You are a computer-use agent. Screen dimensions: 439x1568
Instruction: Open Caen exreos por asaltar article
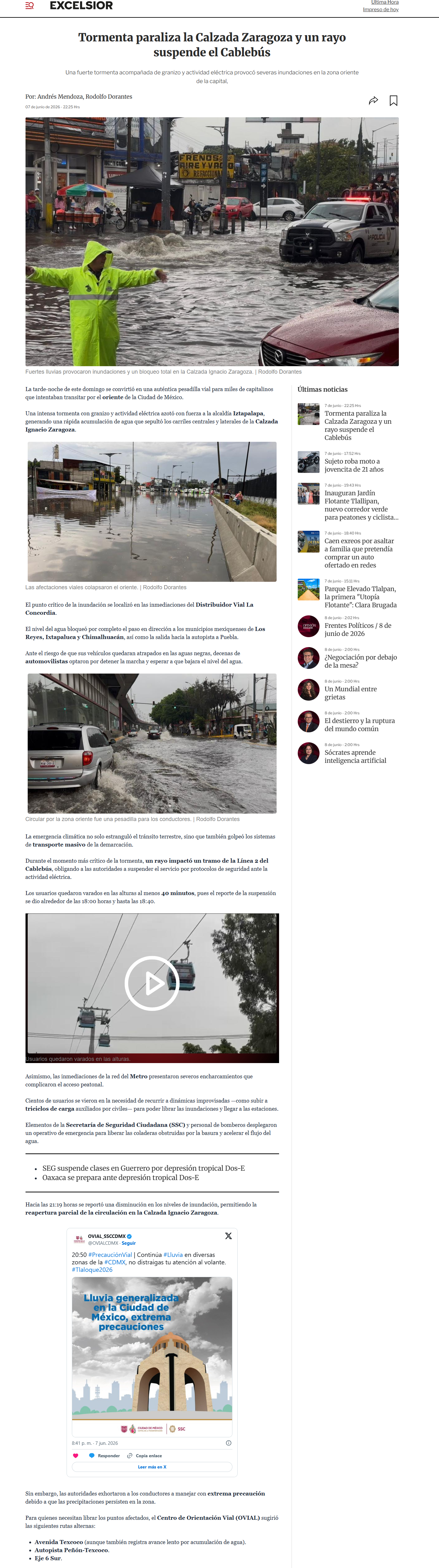(x=359, y=553)
